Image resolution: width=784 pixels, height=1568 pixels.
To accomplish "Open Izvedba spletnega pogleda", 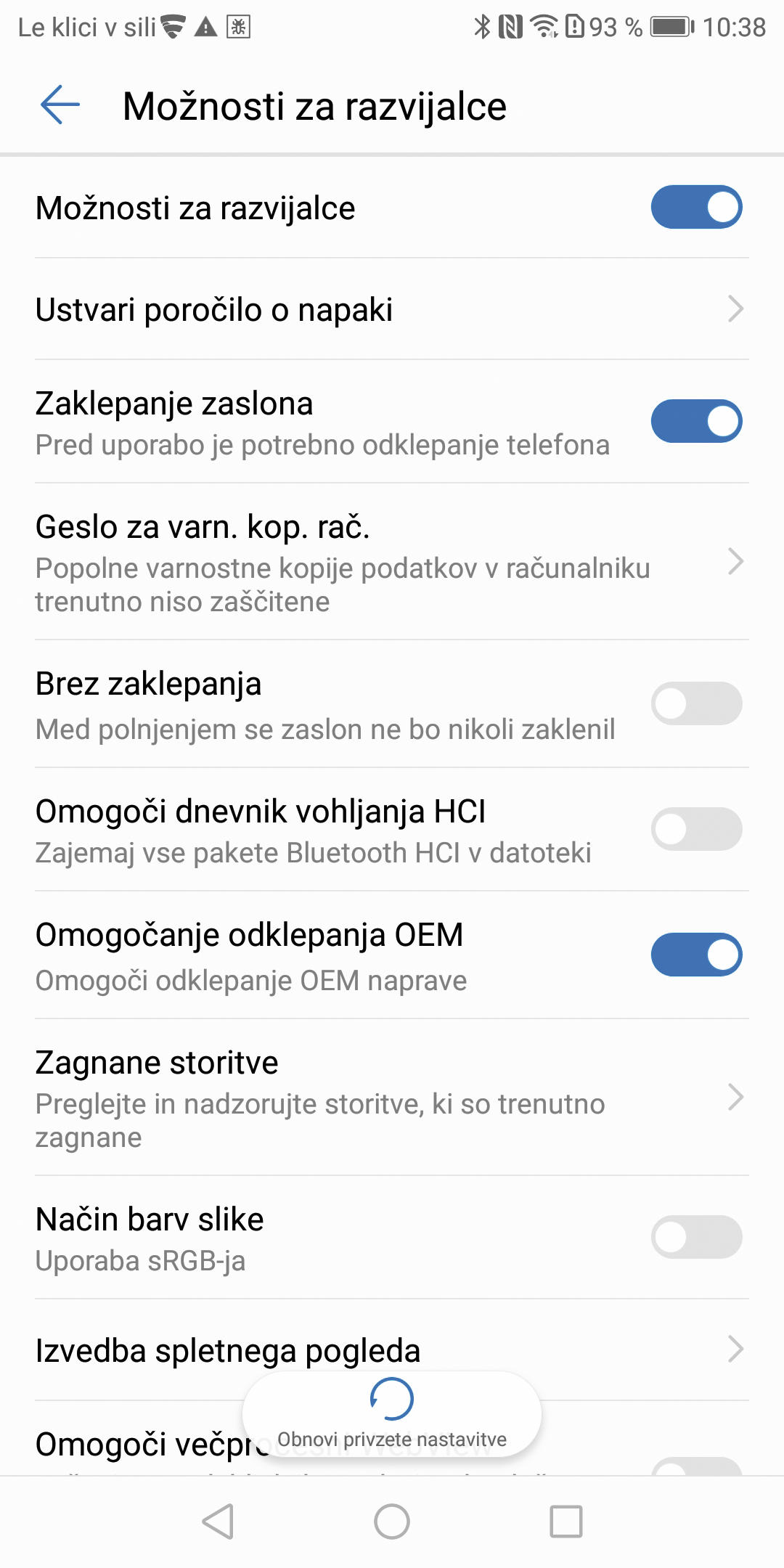I will click(x=392, y=1350).
